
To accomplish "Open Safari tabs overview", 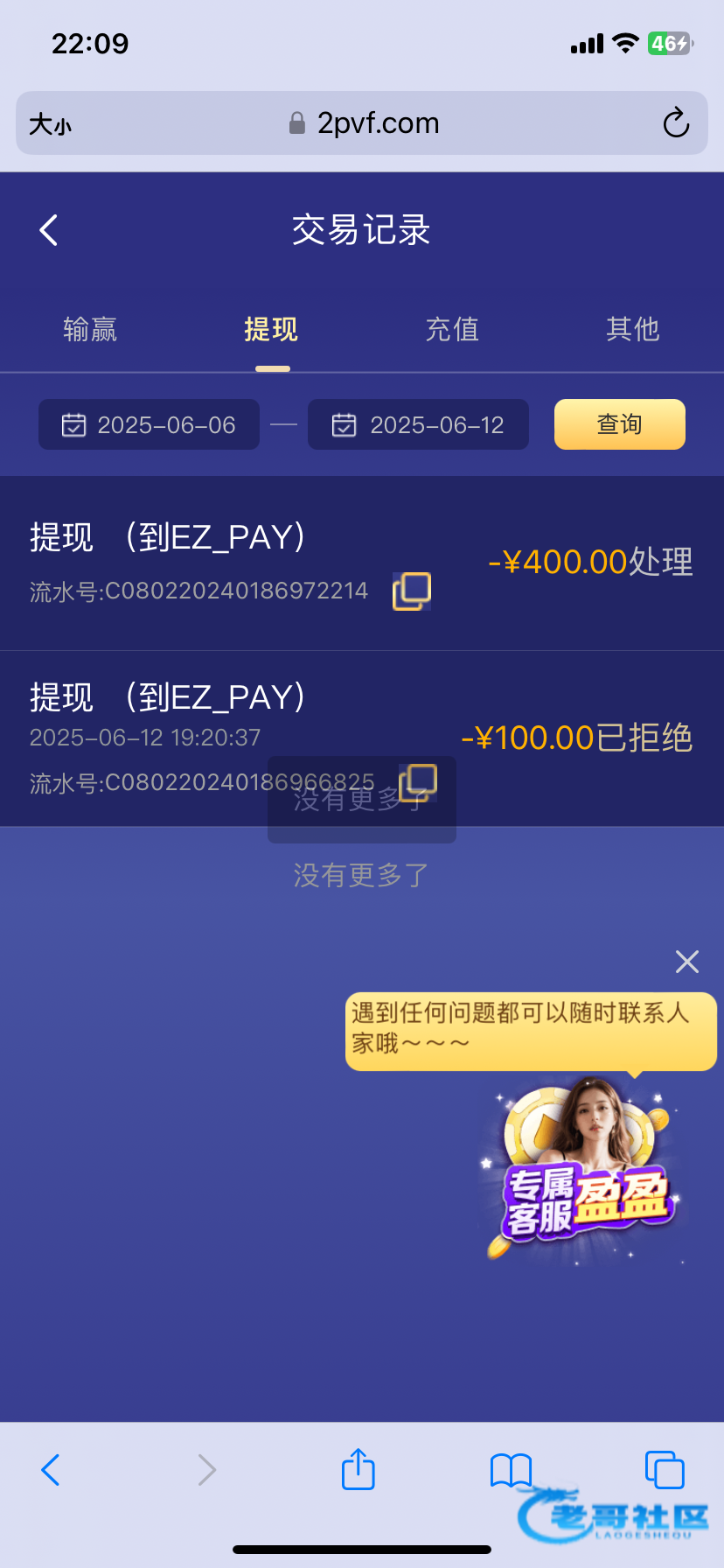I will coord(665,1469).
